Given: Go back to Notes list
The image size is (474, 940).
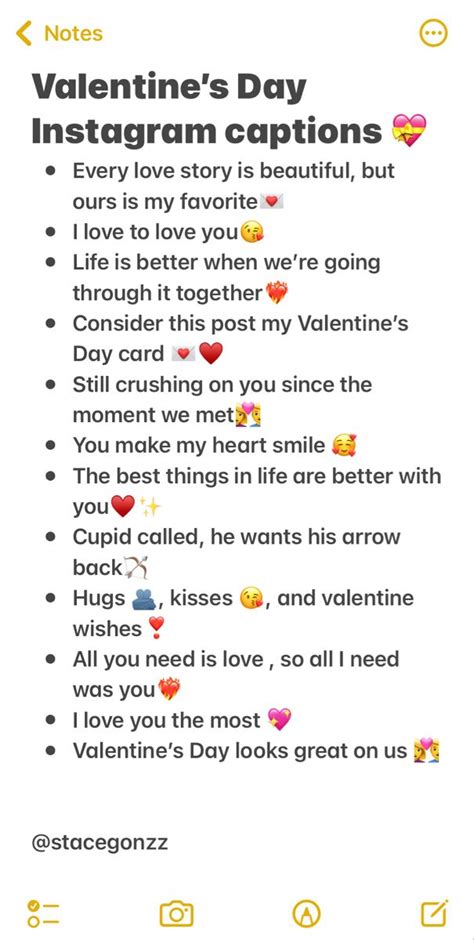Looking at the screenshot, I should (x=59, y=34).
